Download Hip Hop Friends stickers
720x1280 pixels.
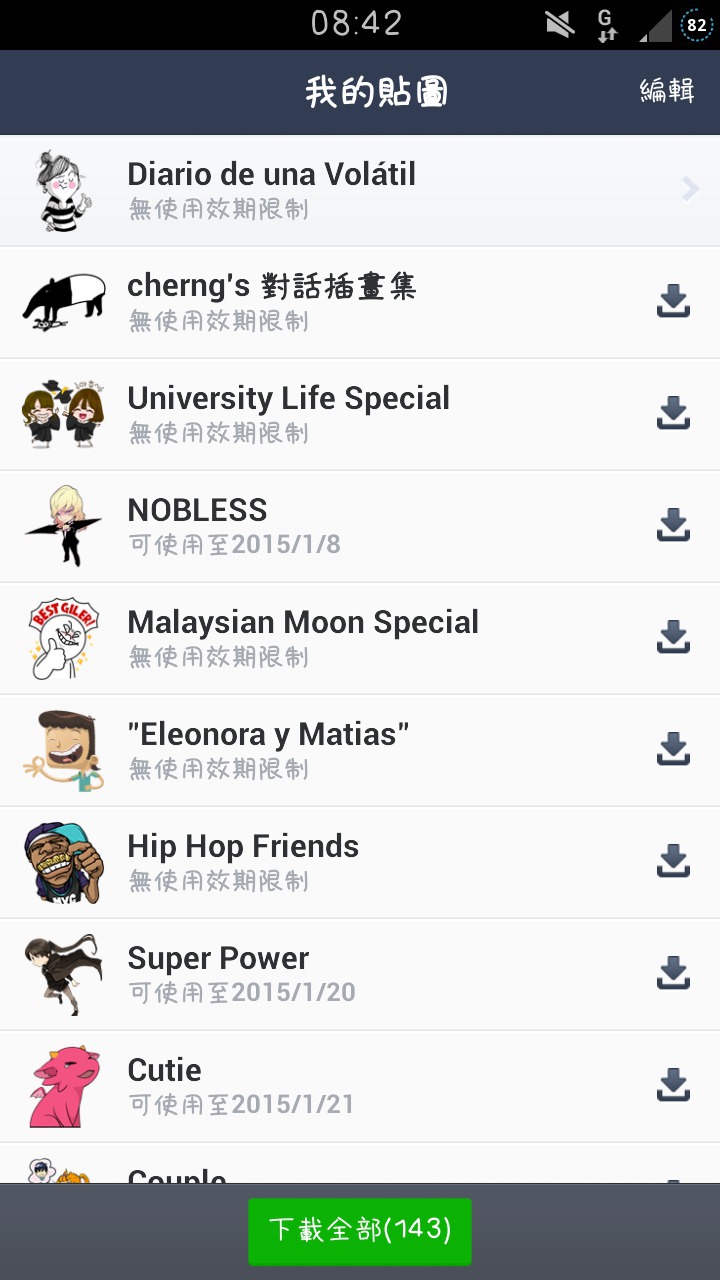(673, 861)
